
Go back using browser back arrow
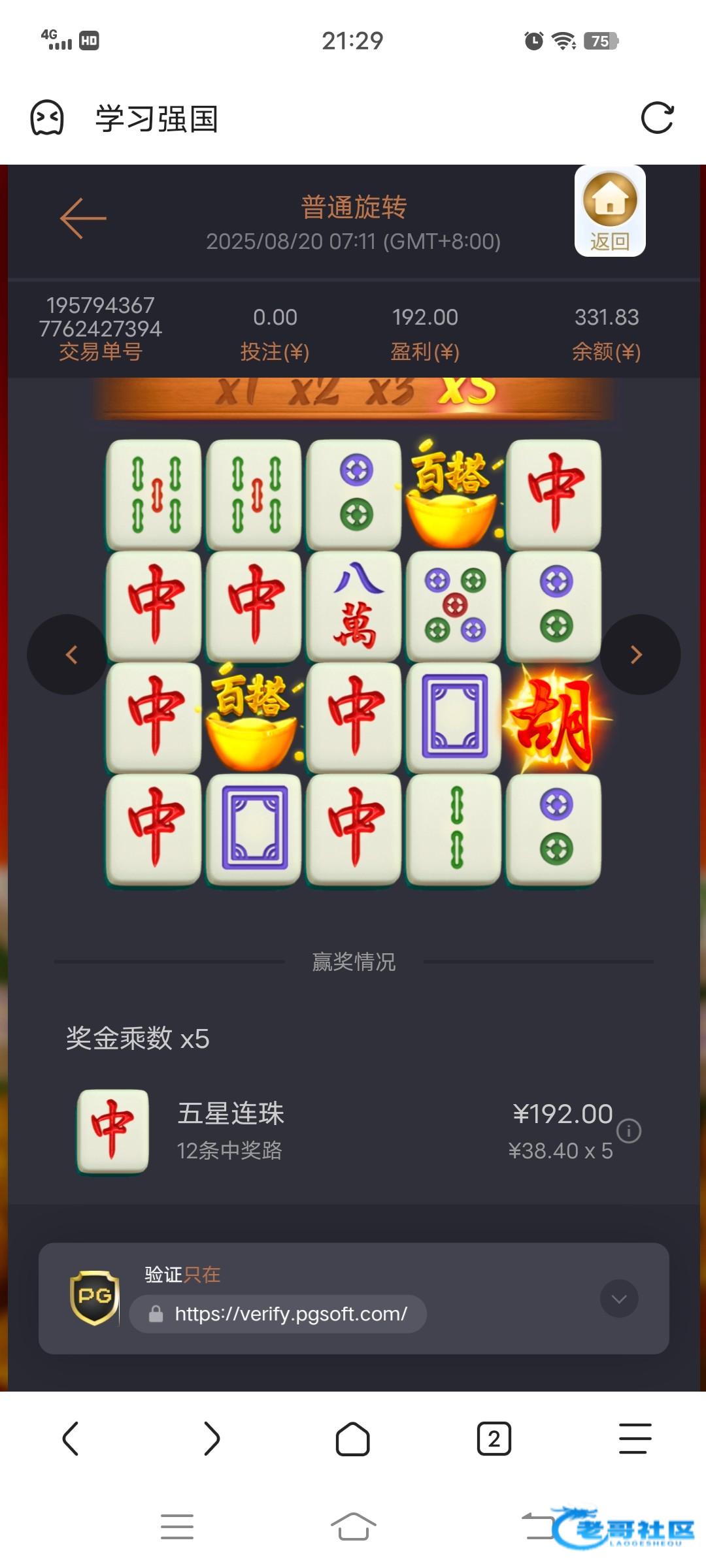tap(71, 1439)
